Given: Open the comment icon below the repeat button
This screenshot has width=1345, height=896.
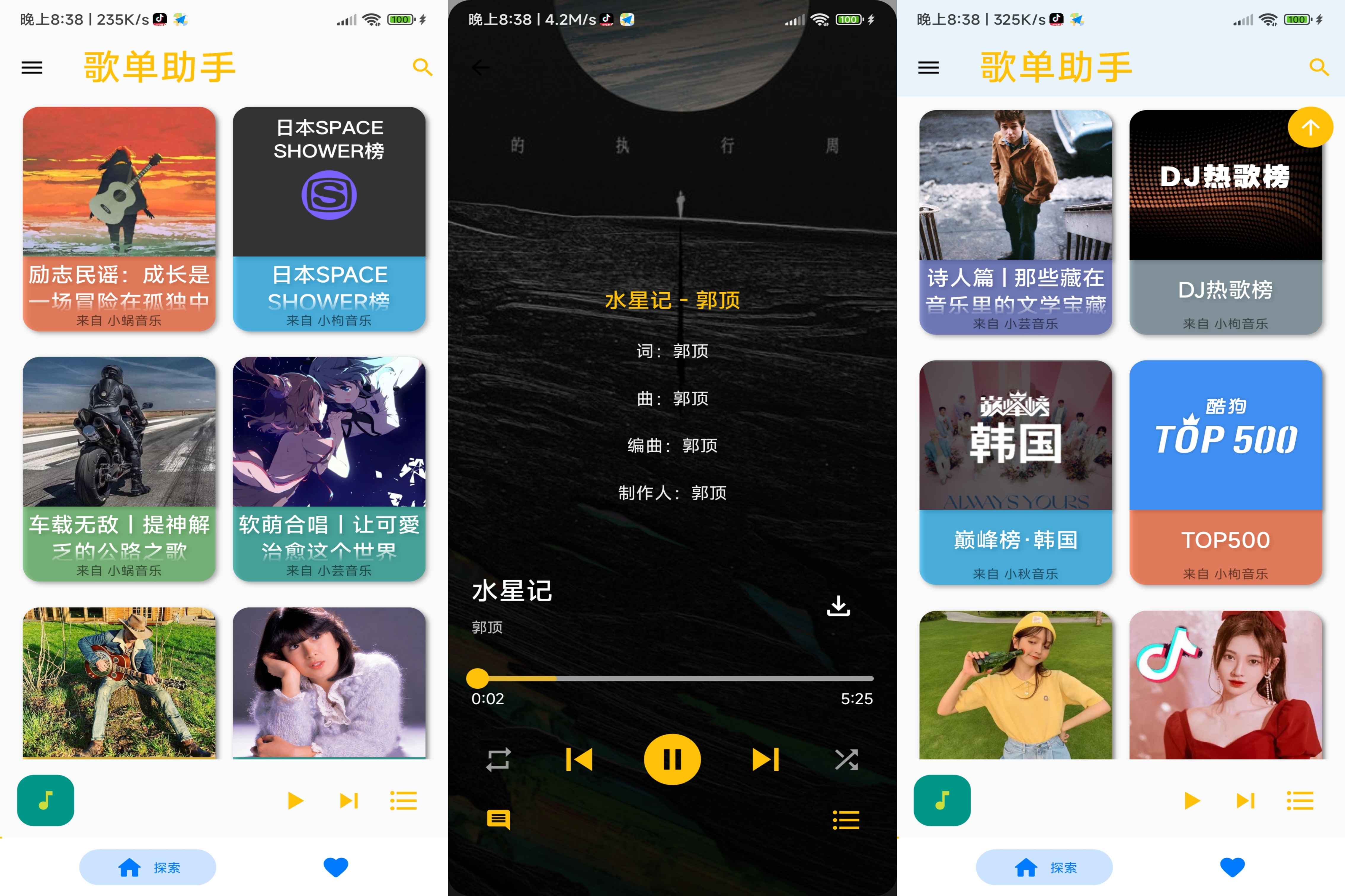Looking at the screenshot, I should pos(498,819).
